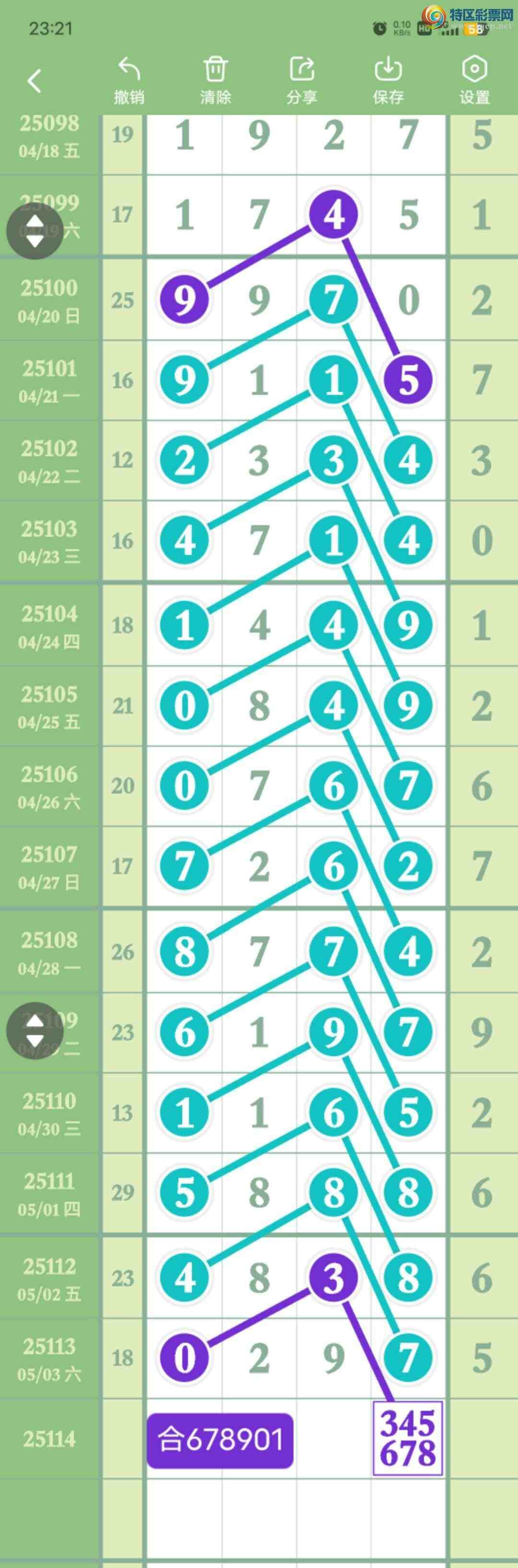Select the purple 合678901 label
This screenshot has height=1568, width=518.
tap(220, 1441)
